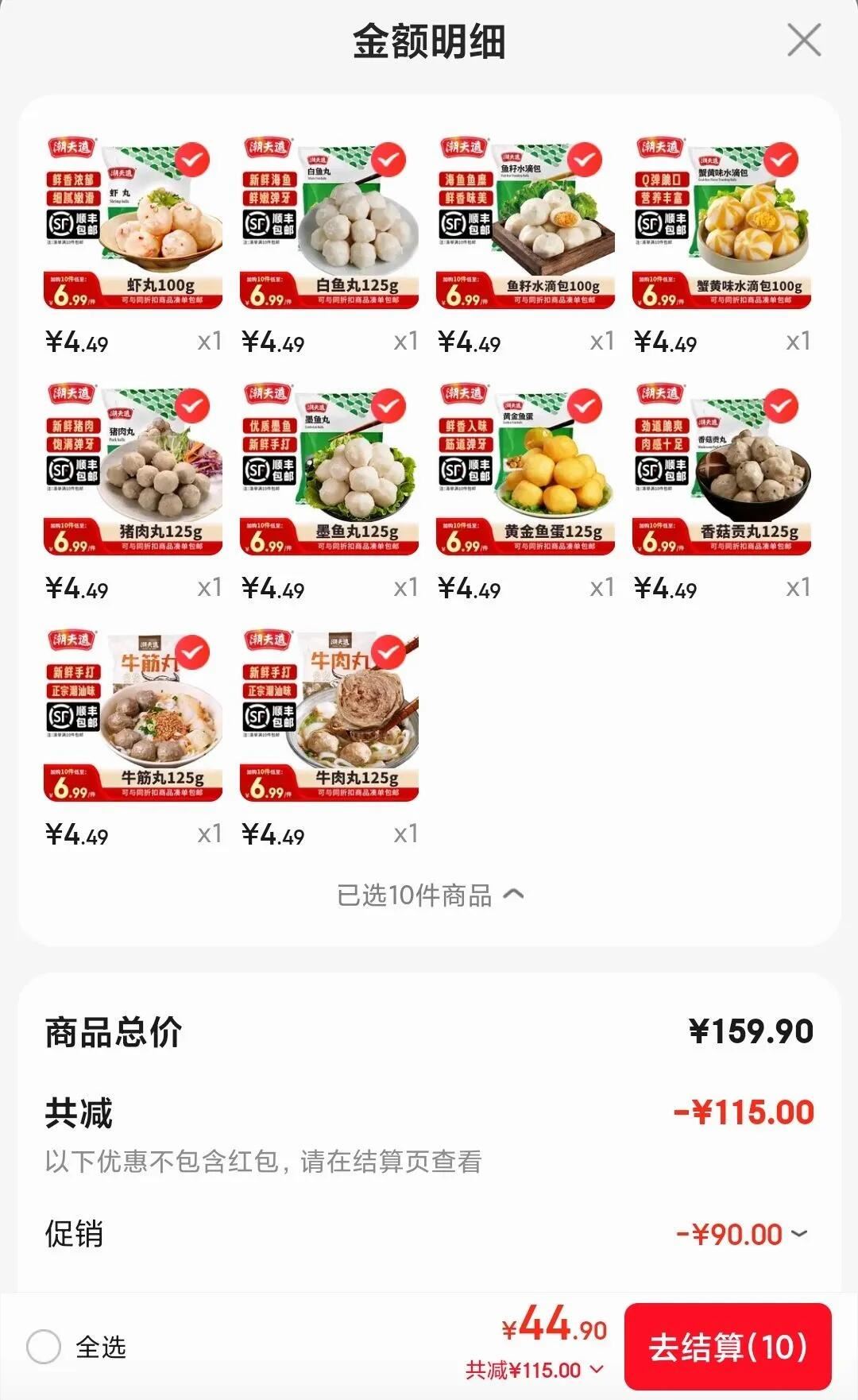858x1400 pixels.
Task: Collapse the 已选10件商品 list
Action: click(x=430, y=895)
